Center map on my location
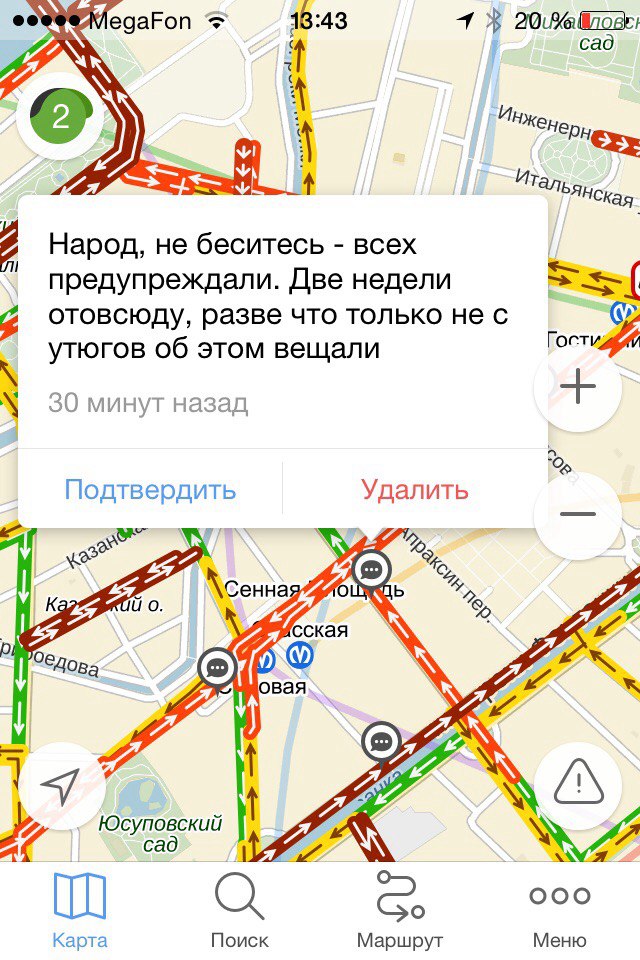Viewport: 640px width, 960px height. [61, 787]
